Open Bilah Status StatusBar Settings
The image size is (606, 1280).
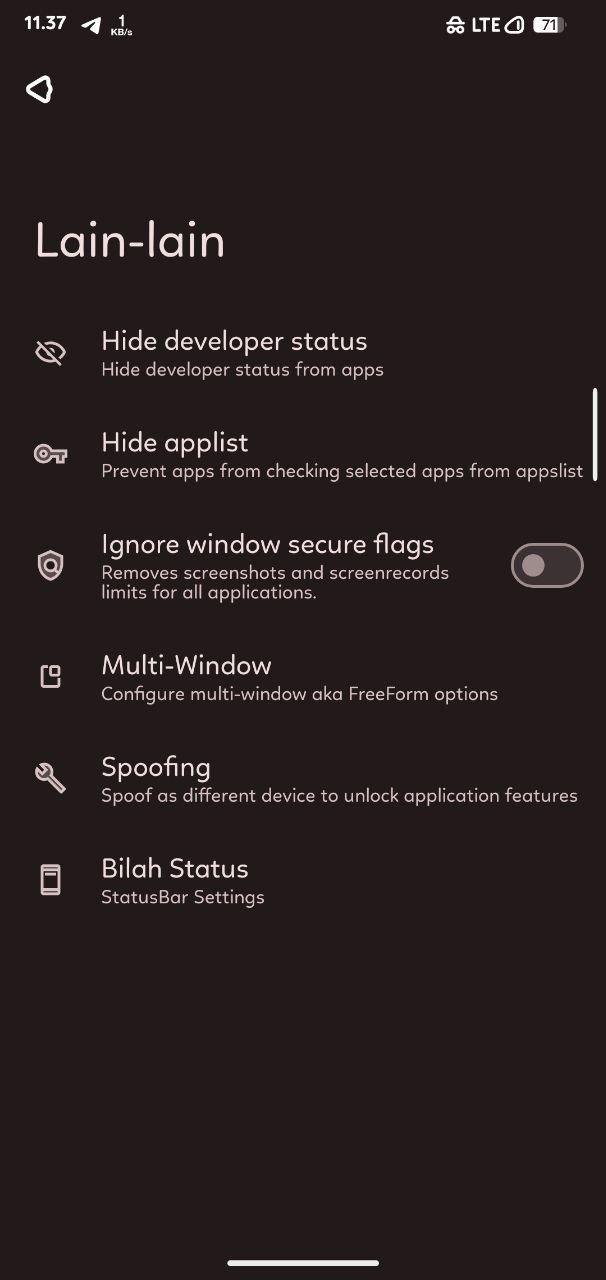303,881
